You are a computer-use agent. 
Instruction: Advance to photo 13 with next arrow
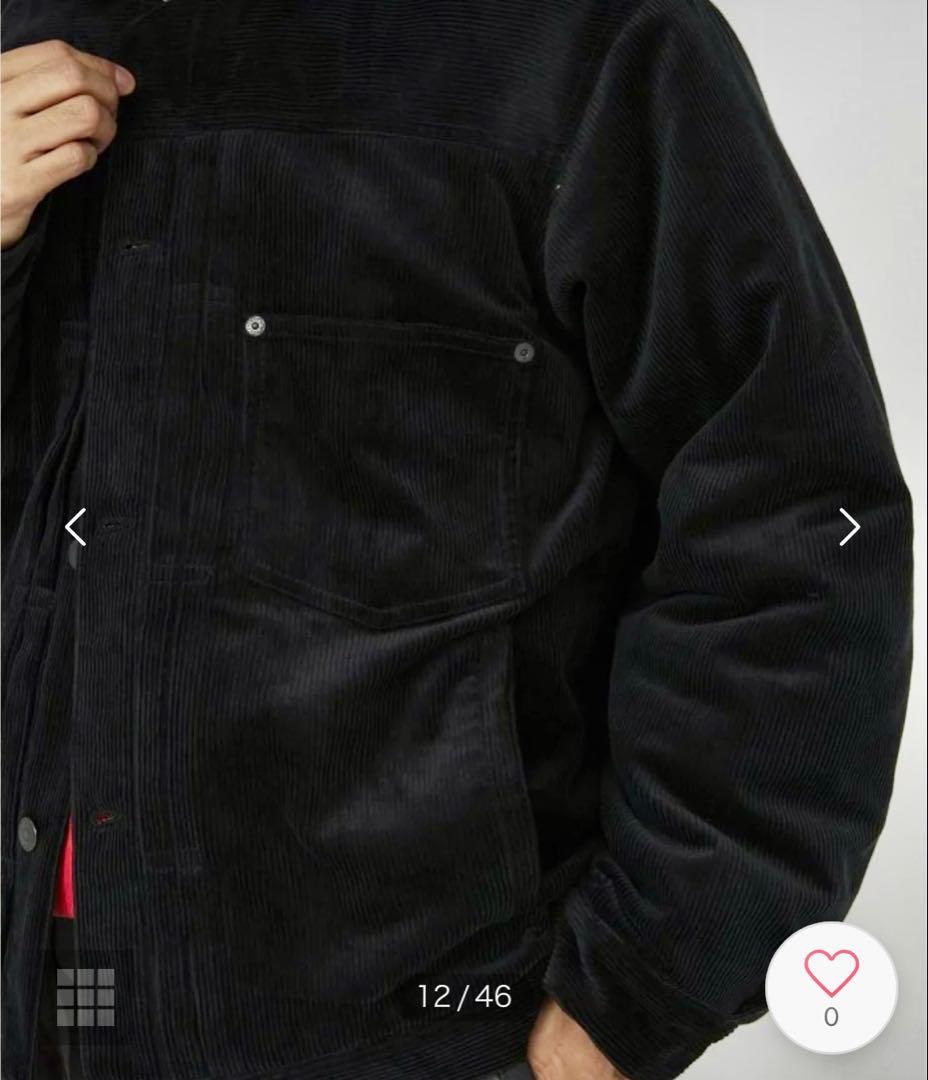click(849, 527)
